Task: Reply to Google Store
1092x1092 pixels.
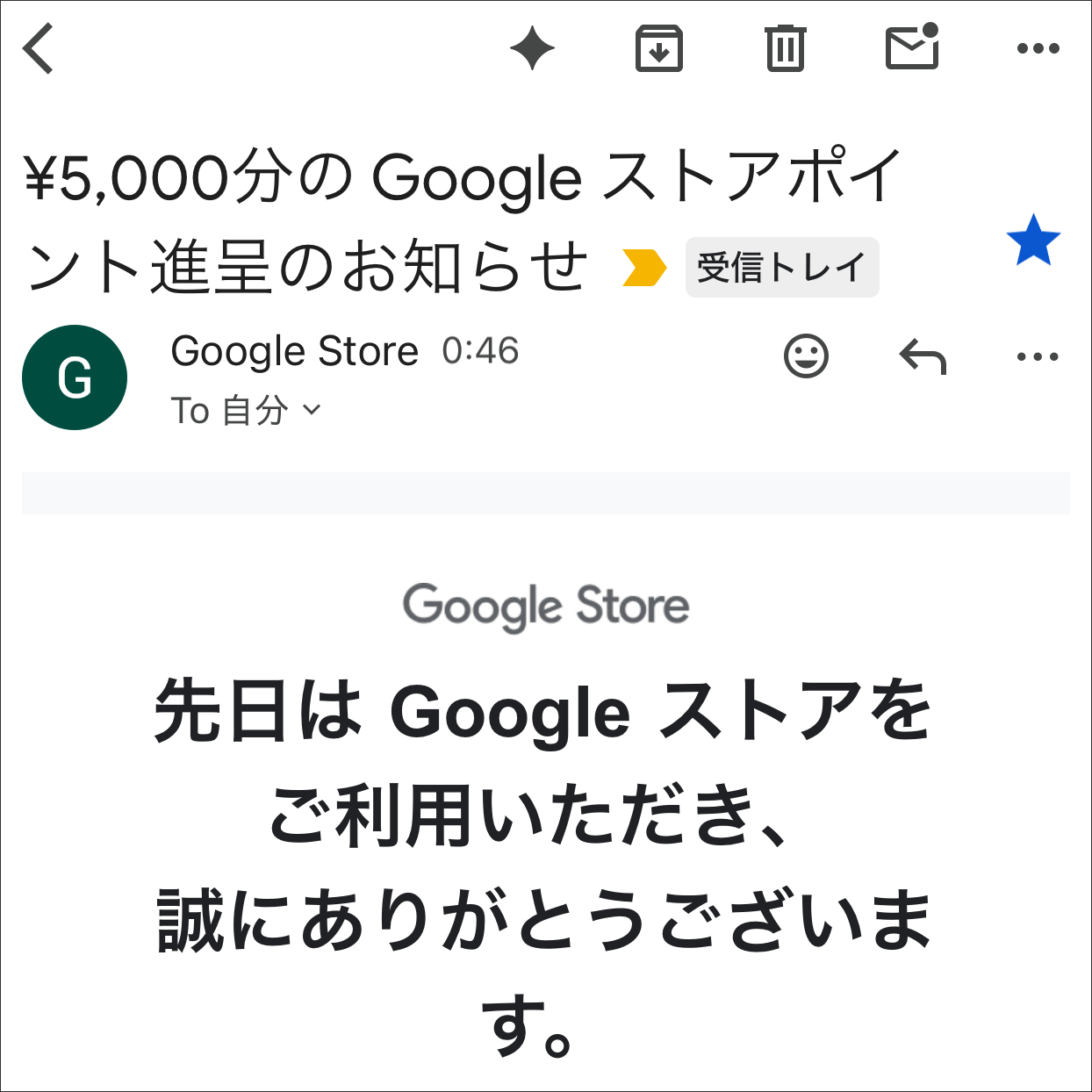Action: tap(923, 356)
